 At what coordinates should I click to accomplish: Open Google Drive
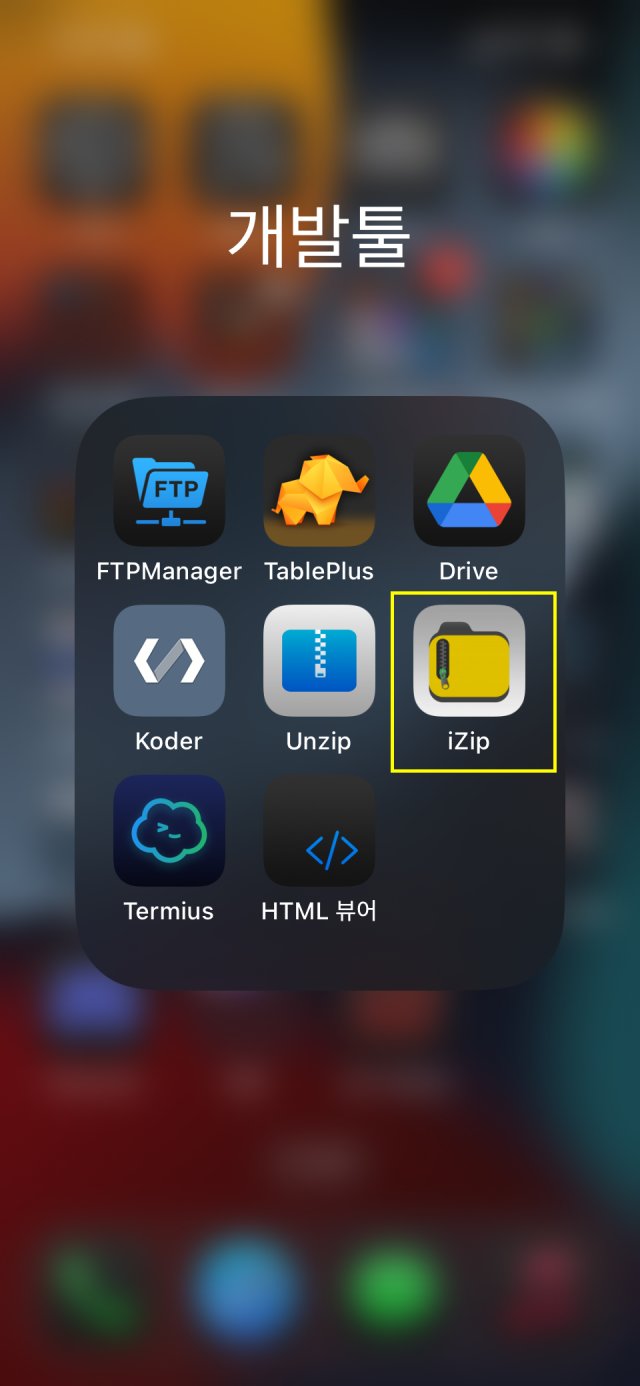tap(469, 491)
